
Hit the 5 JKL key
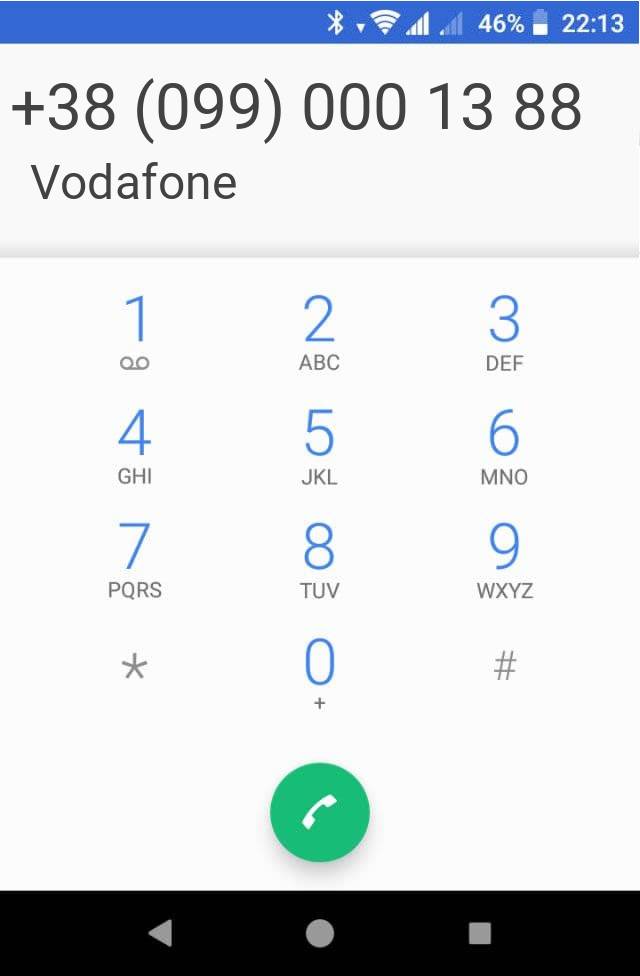(319, 447)
